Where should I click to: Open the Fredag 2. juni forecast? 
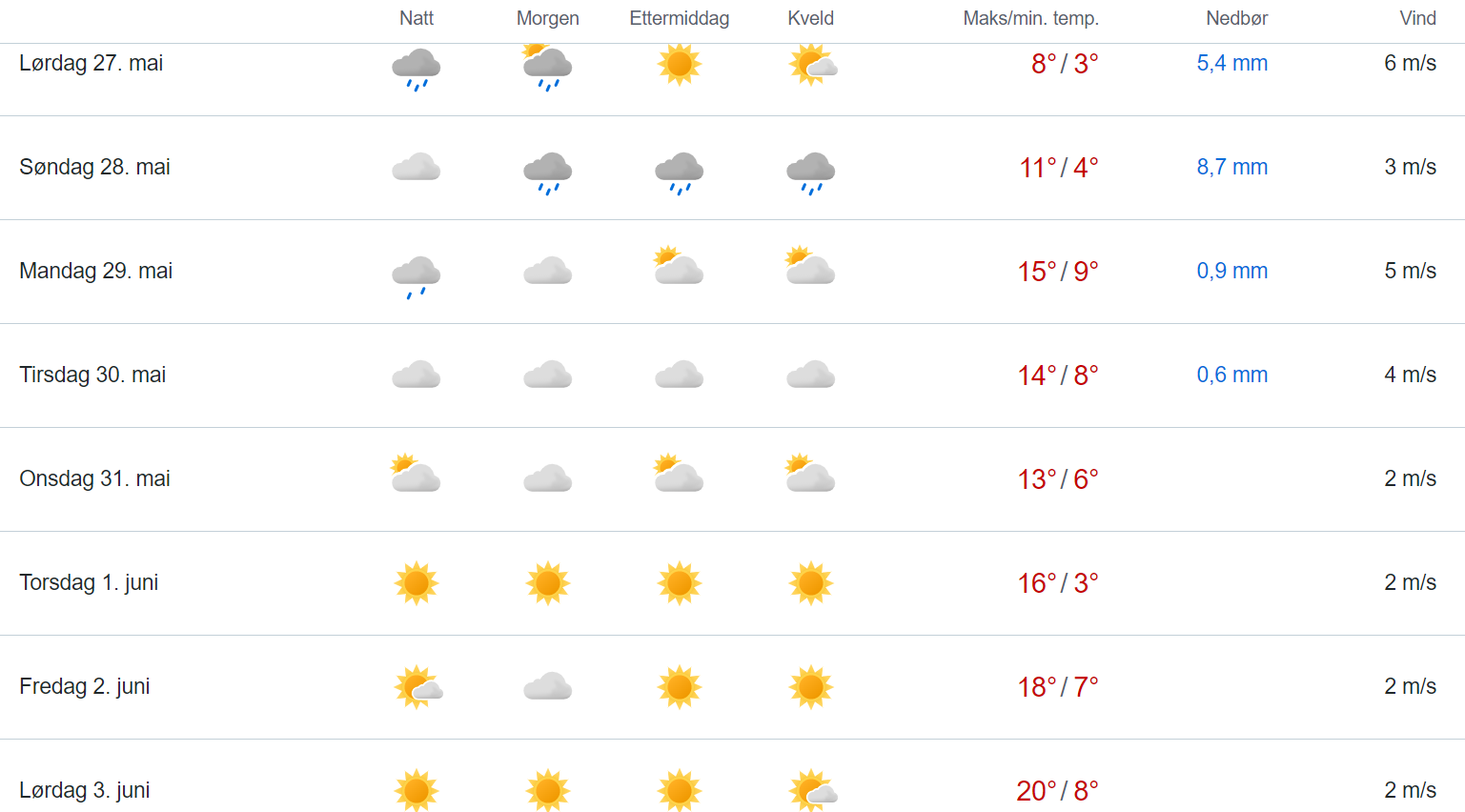point(85,687)
